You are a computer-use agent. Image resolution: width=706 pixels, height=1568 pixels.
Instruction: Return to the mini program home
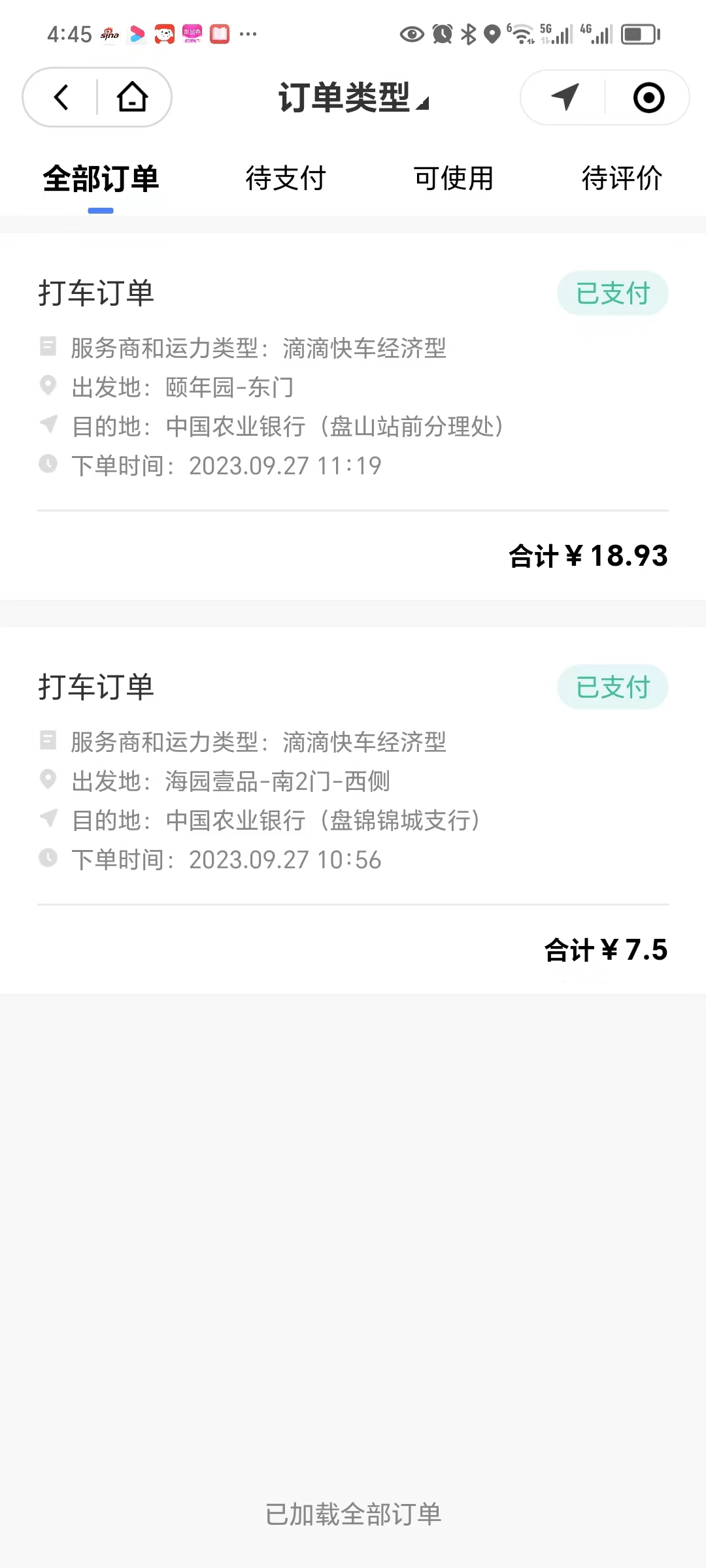[x=132, y=97]
